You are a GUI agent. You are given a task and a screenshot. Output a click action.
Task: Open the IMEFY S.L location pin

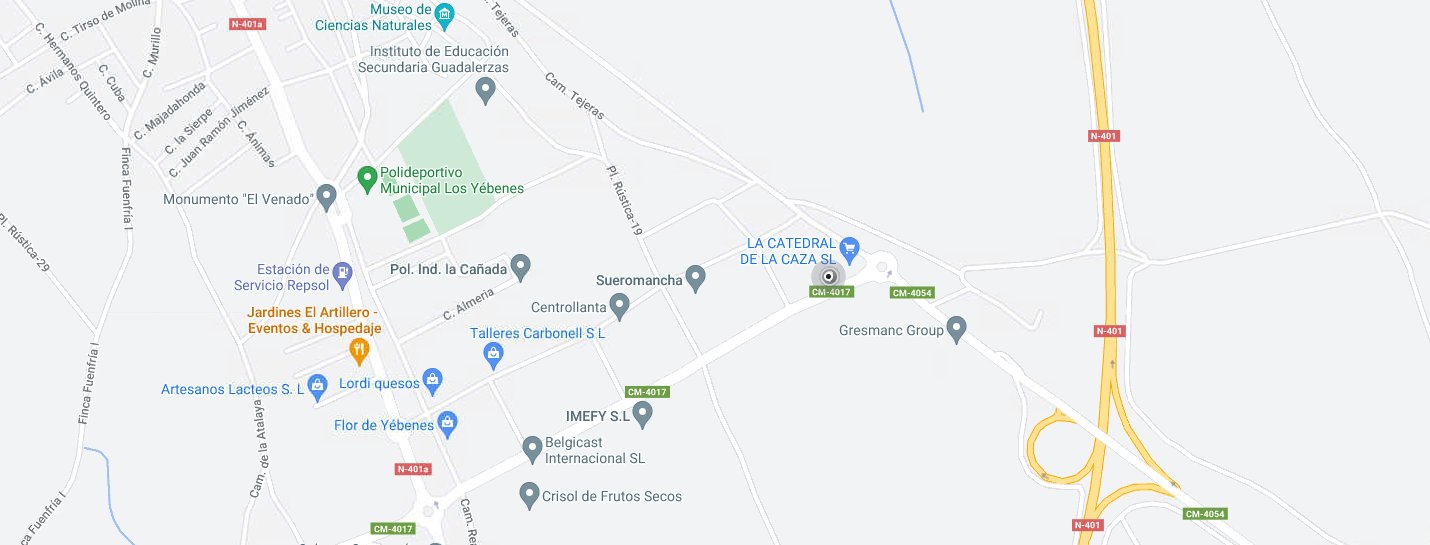point(643,413)
